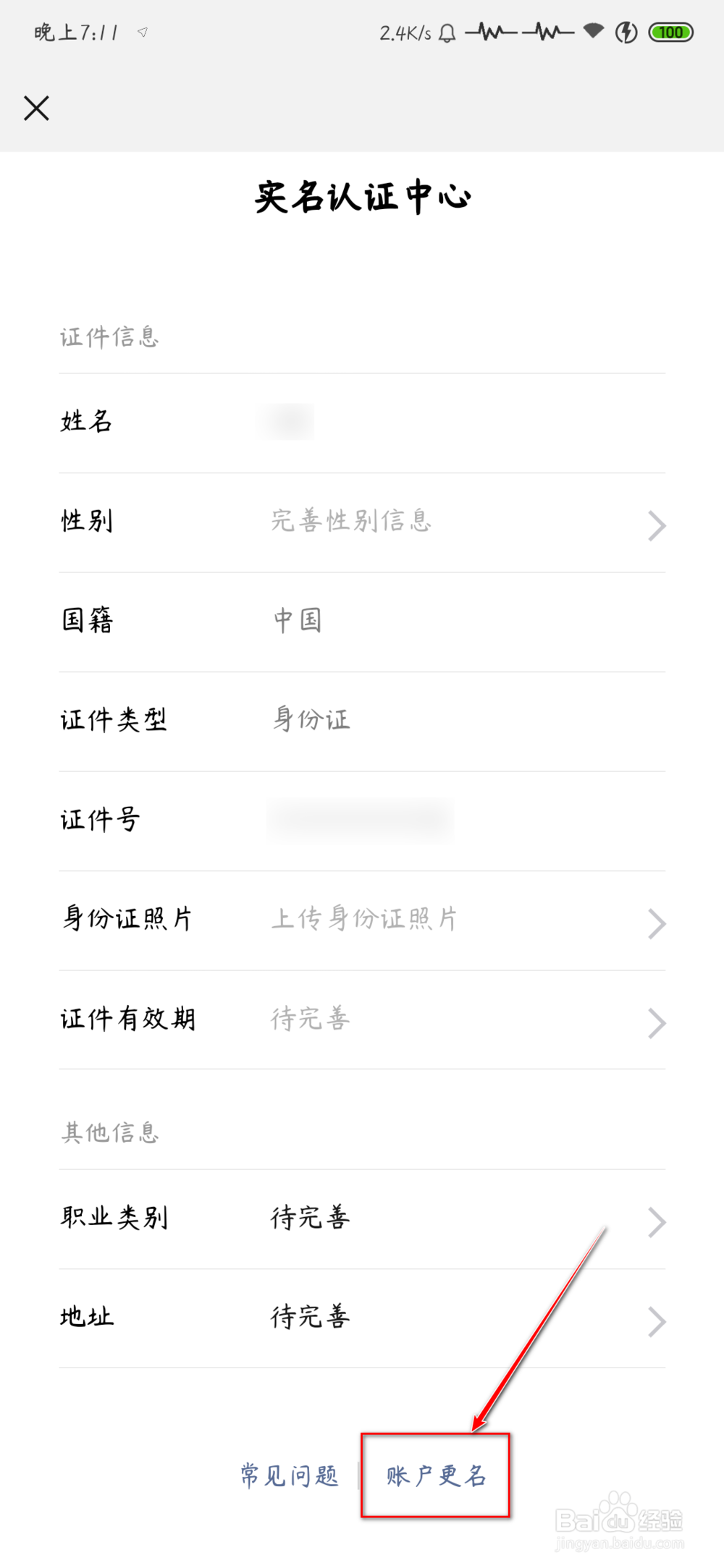Image resolution: width=724 pixels, height=1568 pixels.
Task: Click the notification bell icon in status bar
Action: [446, 33]
